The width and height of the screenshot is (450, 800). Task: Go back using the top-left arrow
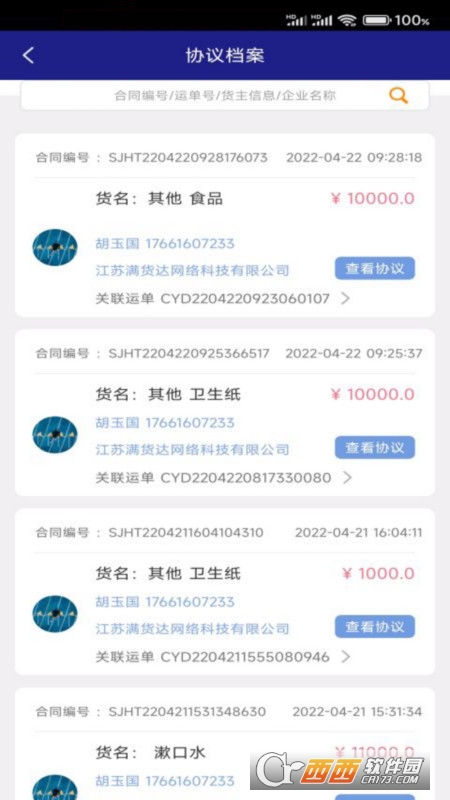point(29,55)
